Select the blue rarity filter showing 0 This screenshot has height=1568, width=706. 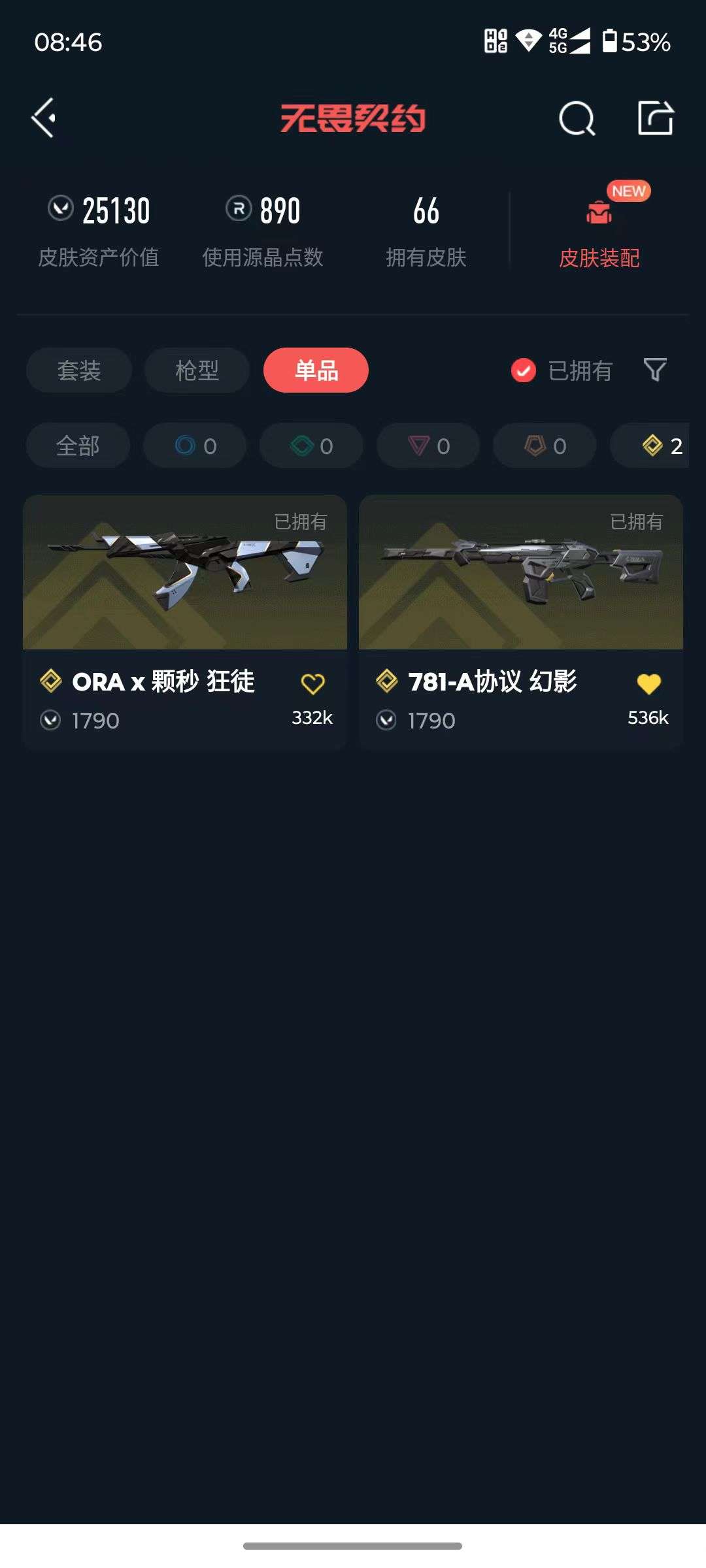[x=194, y=445]
